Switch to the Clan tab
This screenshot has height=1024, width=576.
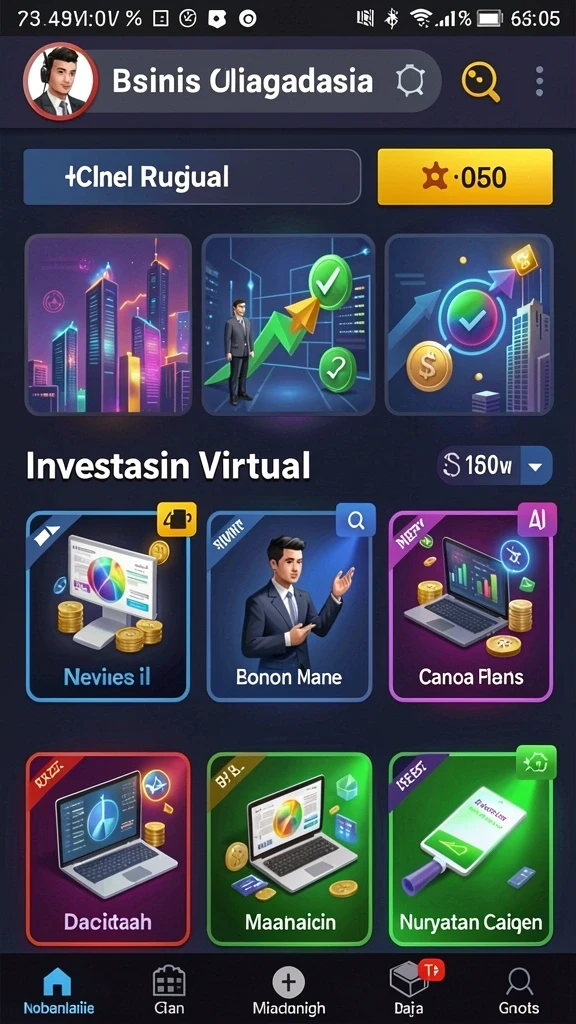click(x=169, y=989)
